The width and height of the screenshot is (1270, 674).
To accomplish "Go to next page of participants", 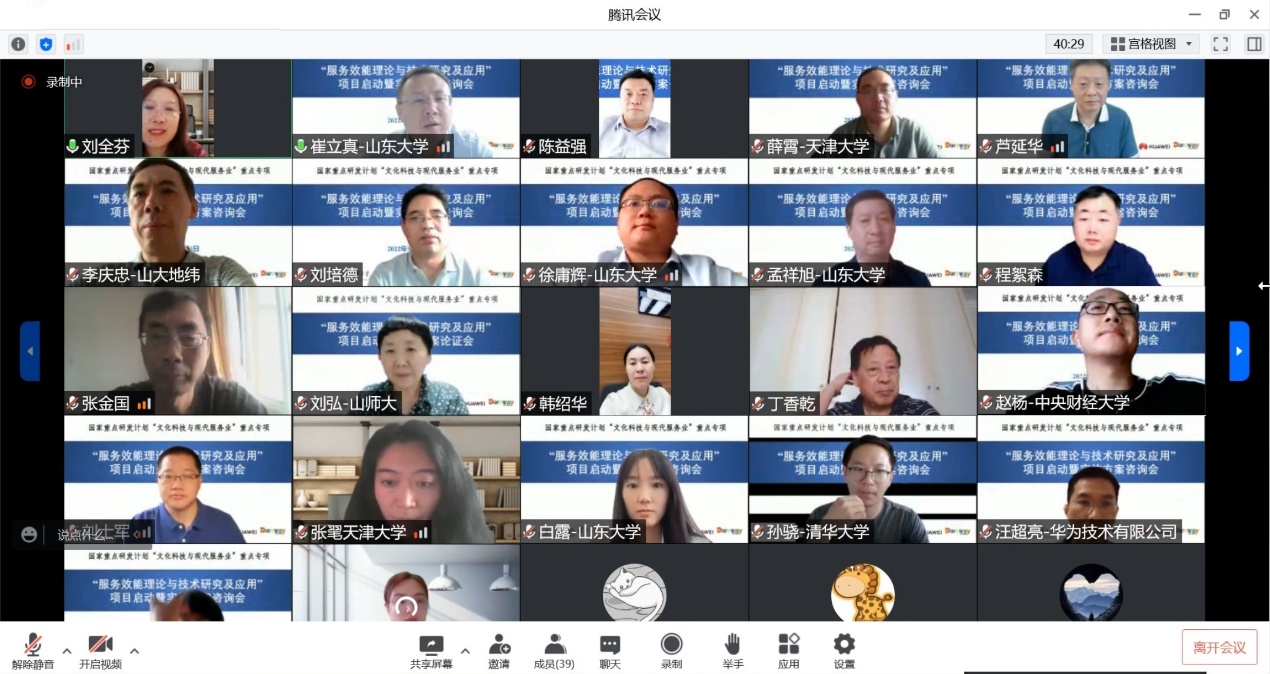I will coord(1239,351).
